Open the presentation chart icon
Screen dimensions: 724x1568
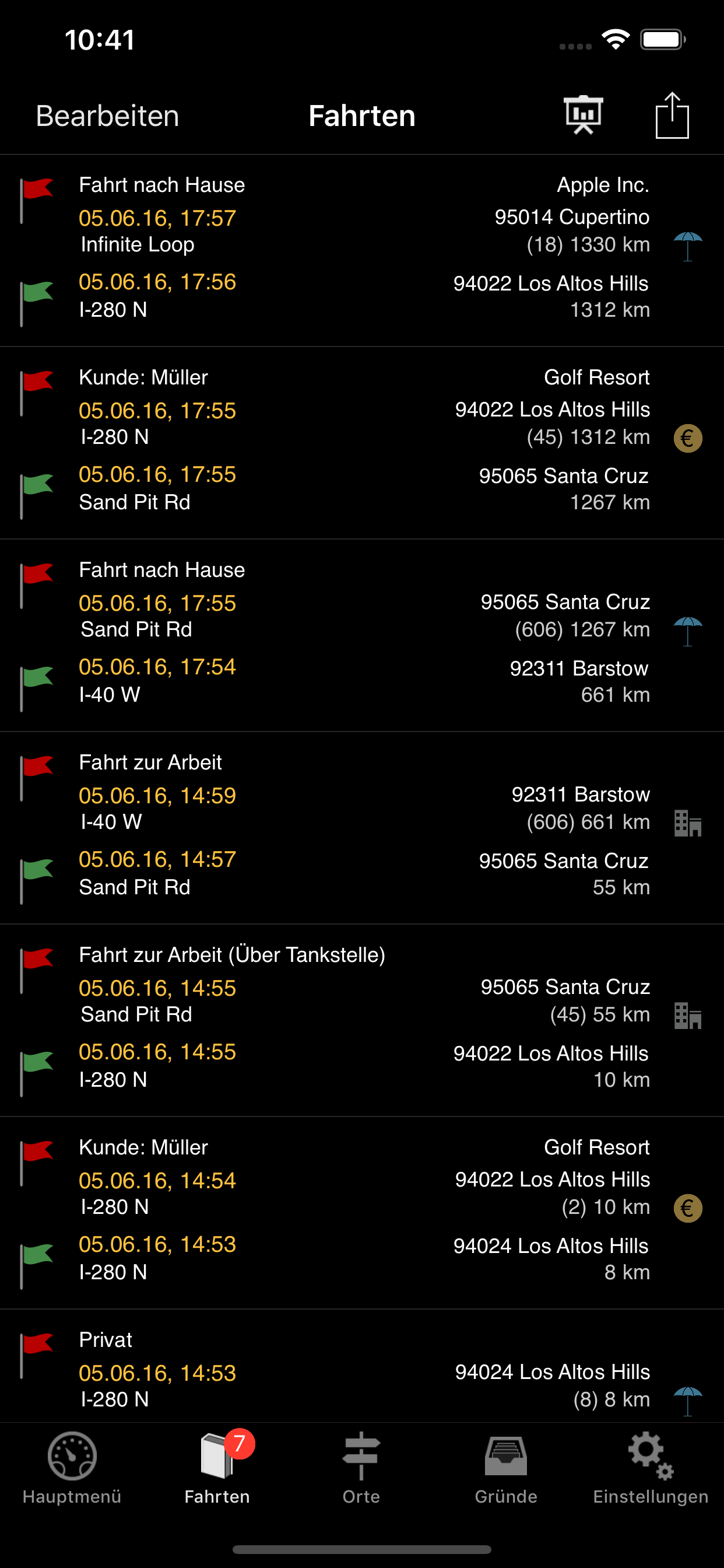click(584, 114)
